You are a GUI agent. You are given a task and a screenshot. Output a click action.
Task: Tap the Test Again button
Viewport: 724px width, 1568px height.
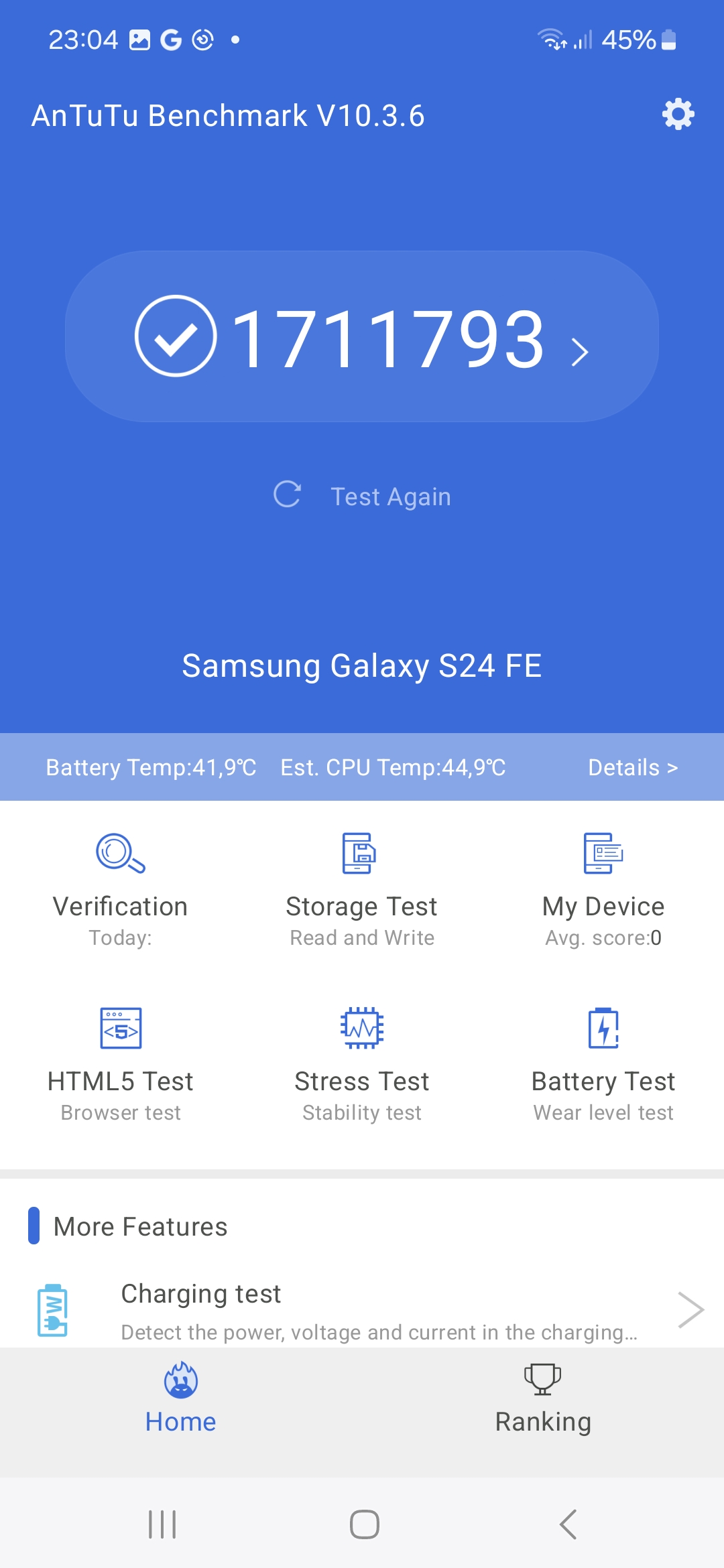362,496
